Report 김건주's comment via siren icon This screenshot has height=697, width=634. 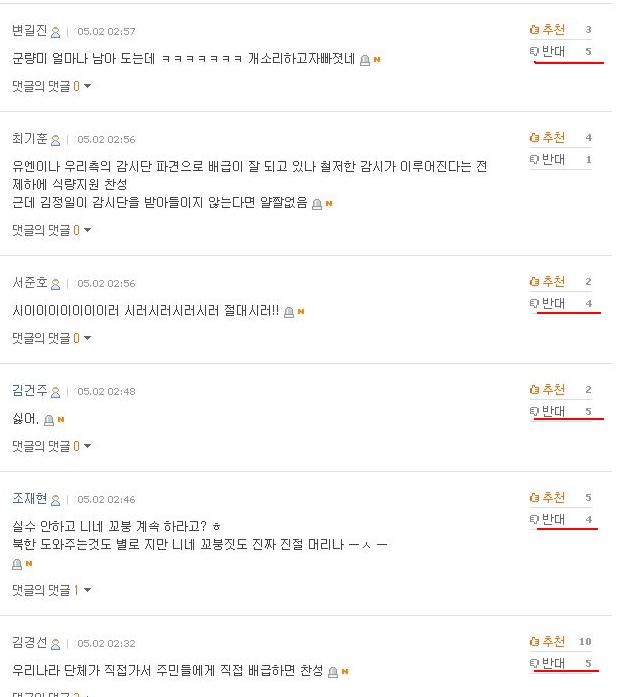49,420
